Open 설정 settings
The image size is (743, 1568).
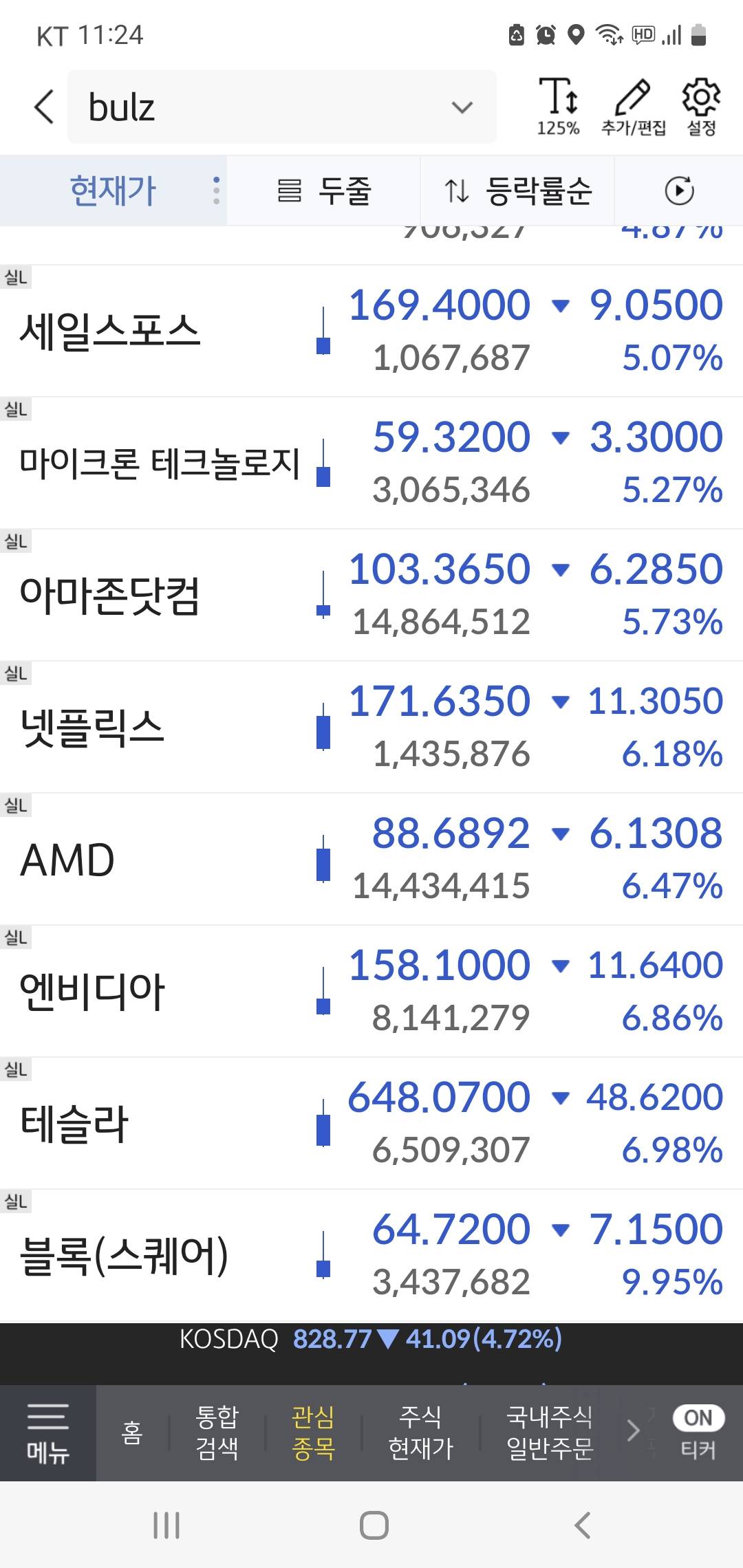point(701,106)
